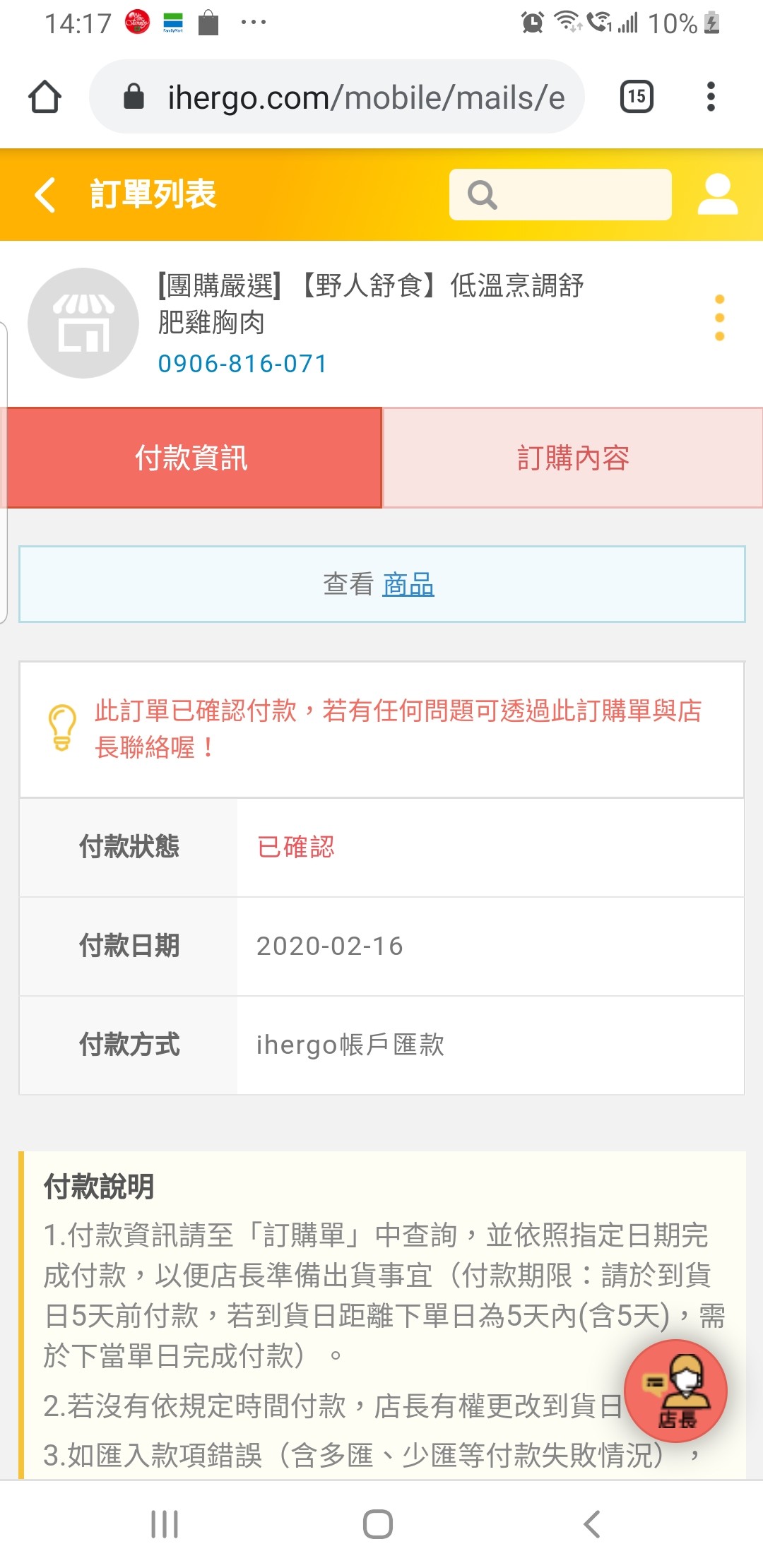The width and height of the screenshot is (763, 1568).
Task: Open the yellow three-dot order options menu
Action: pos(719,318)
